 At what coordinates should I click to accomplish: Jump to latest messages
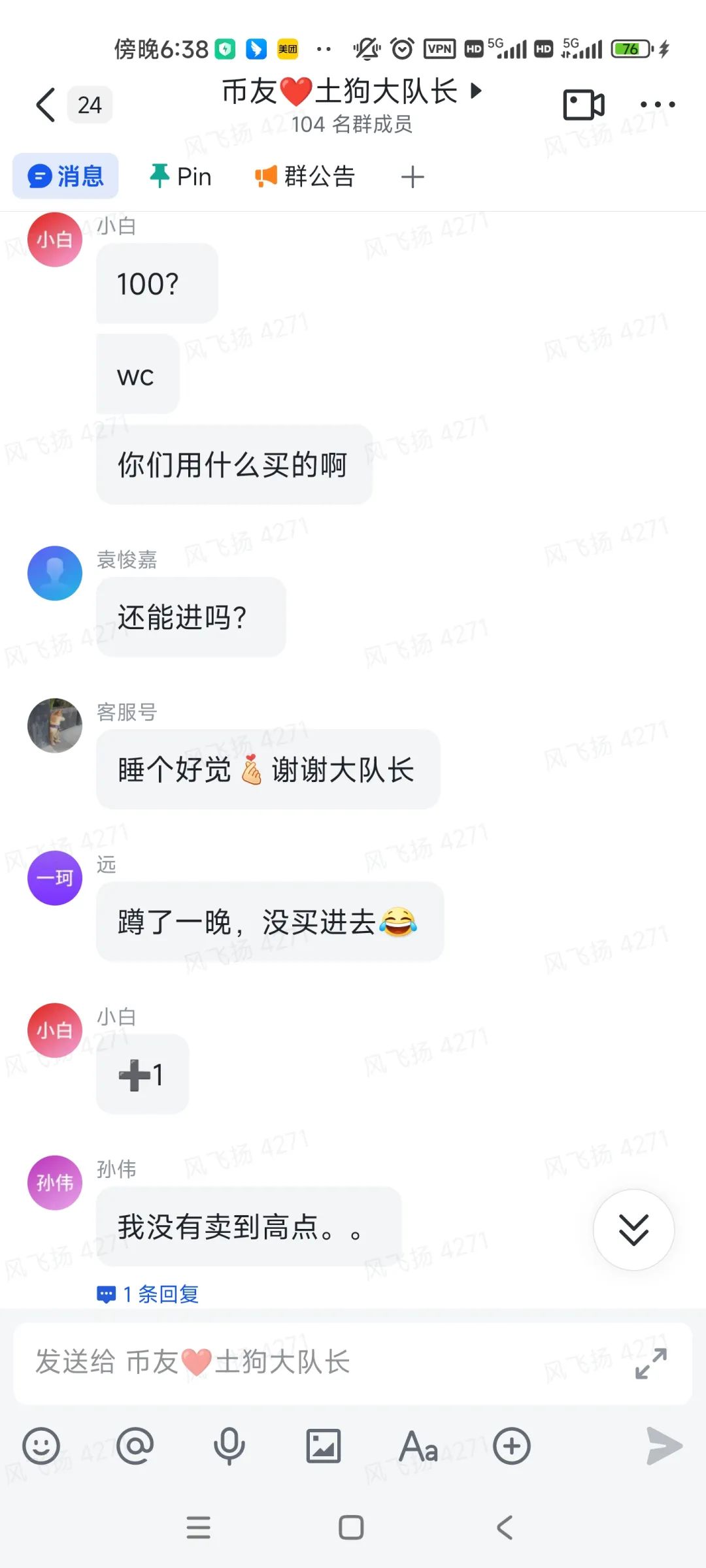pyautogui.click(x=633, y=1230)
